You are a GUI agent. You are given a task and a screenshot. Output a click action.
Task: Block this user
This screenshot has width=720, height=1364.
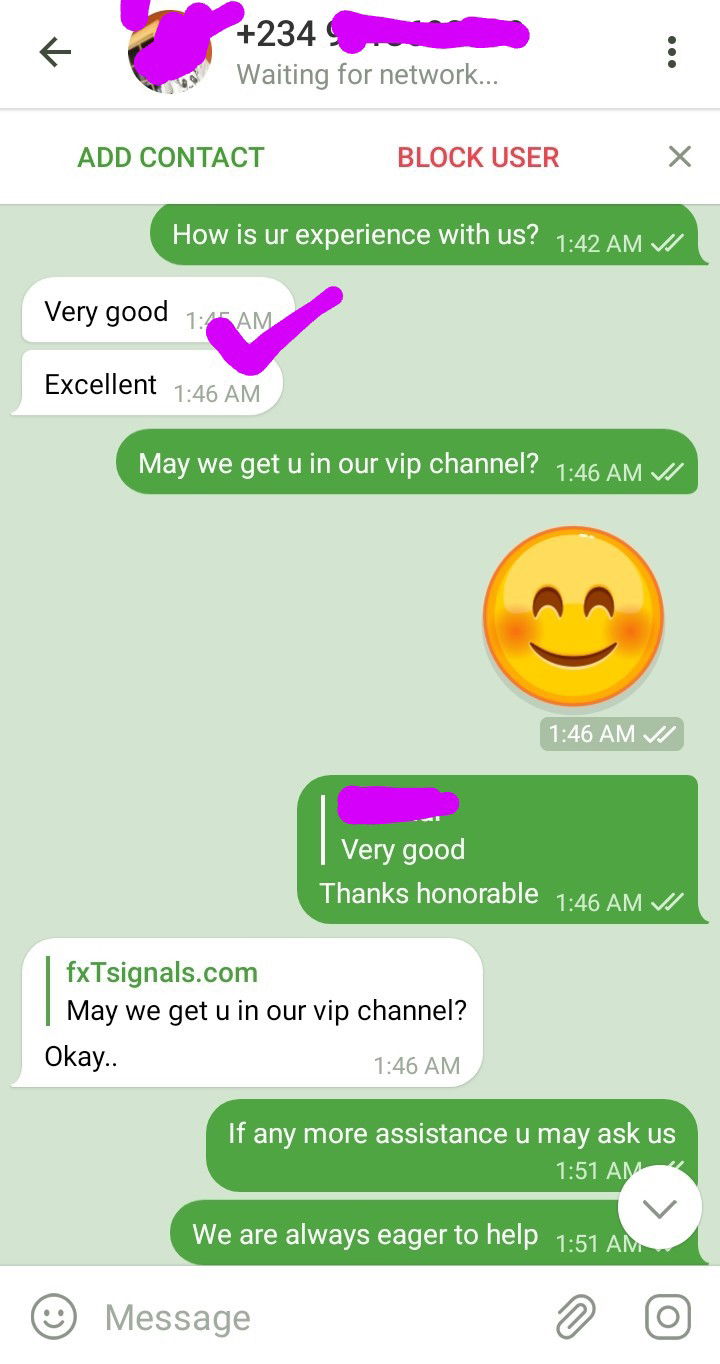[x=478, y=157]
